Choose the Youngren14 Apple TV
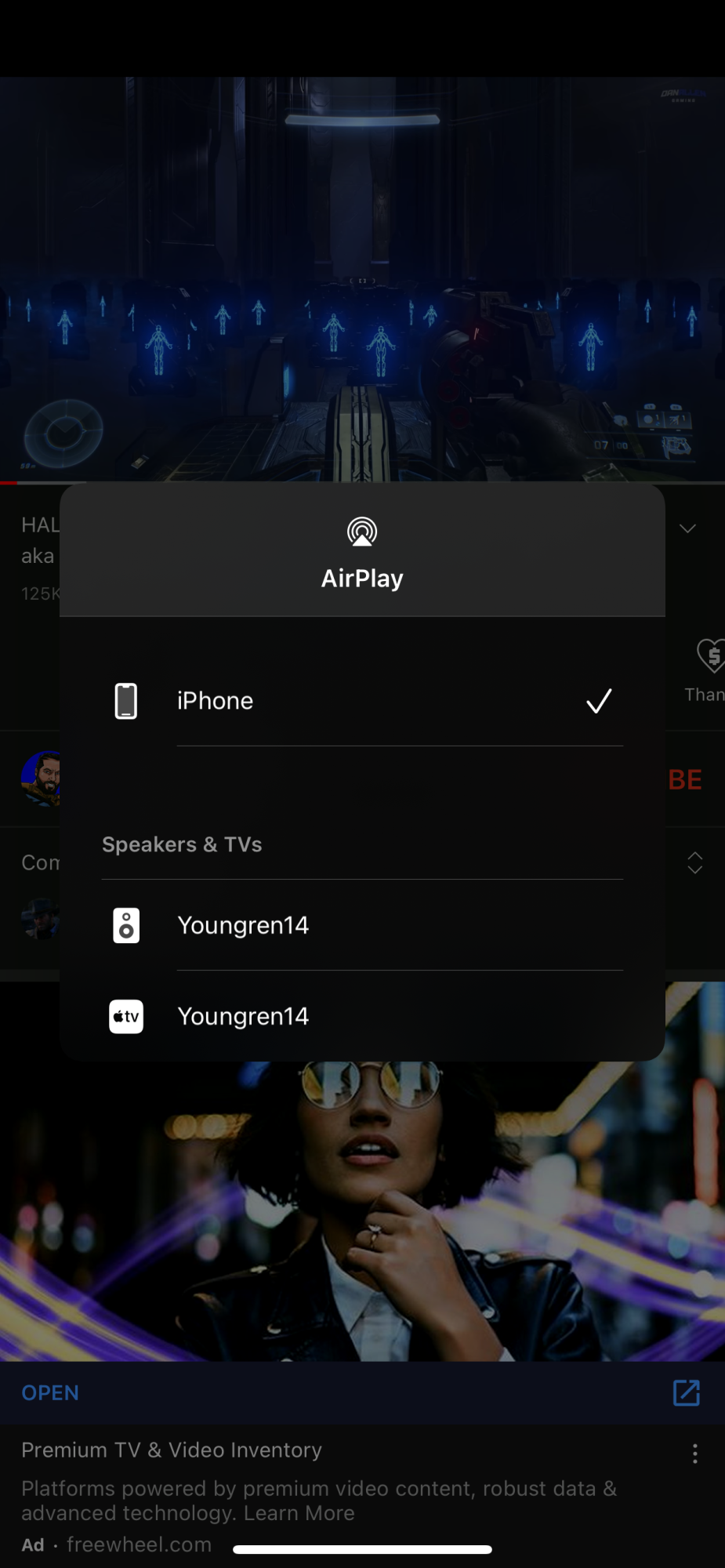 pos(361,1016)
